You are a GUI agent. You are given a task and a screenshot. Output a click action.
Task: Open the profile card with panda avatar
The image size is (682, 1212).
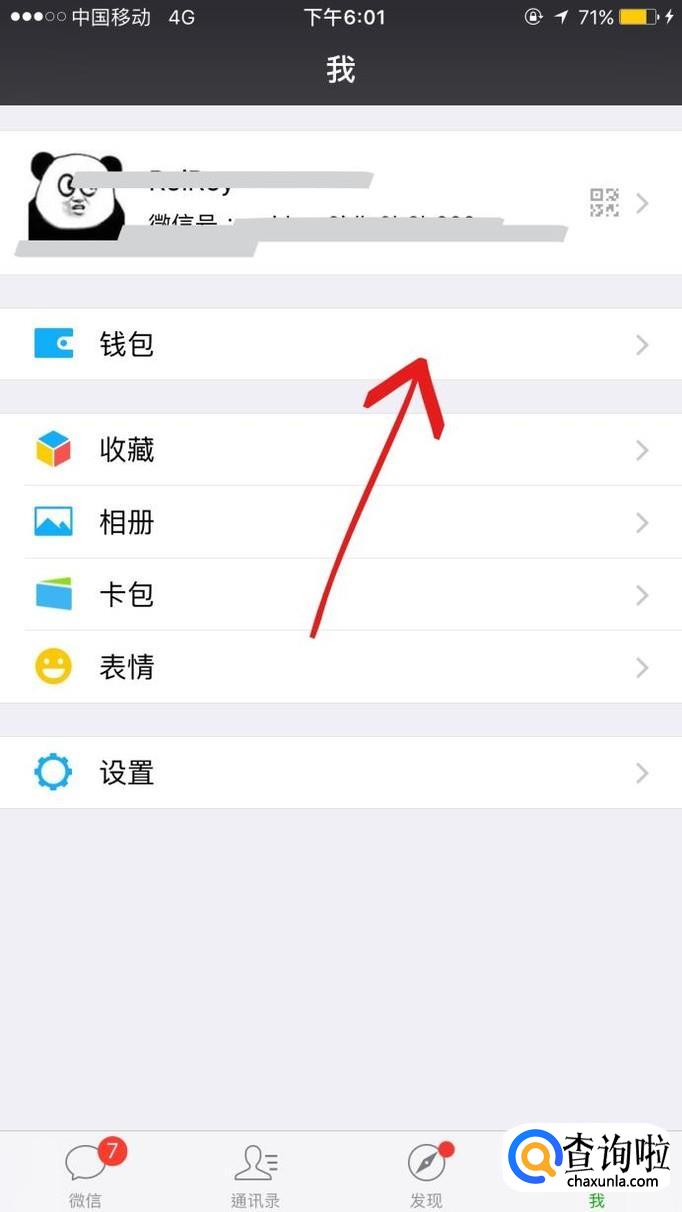tap(341, 202)
